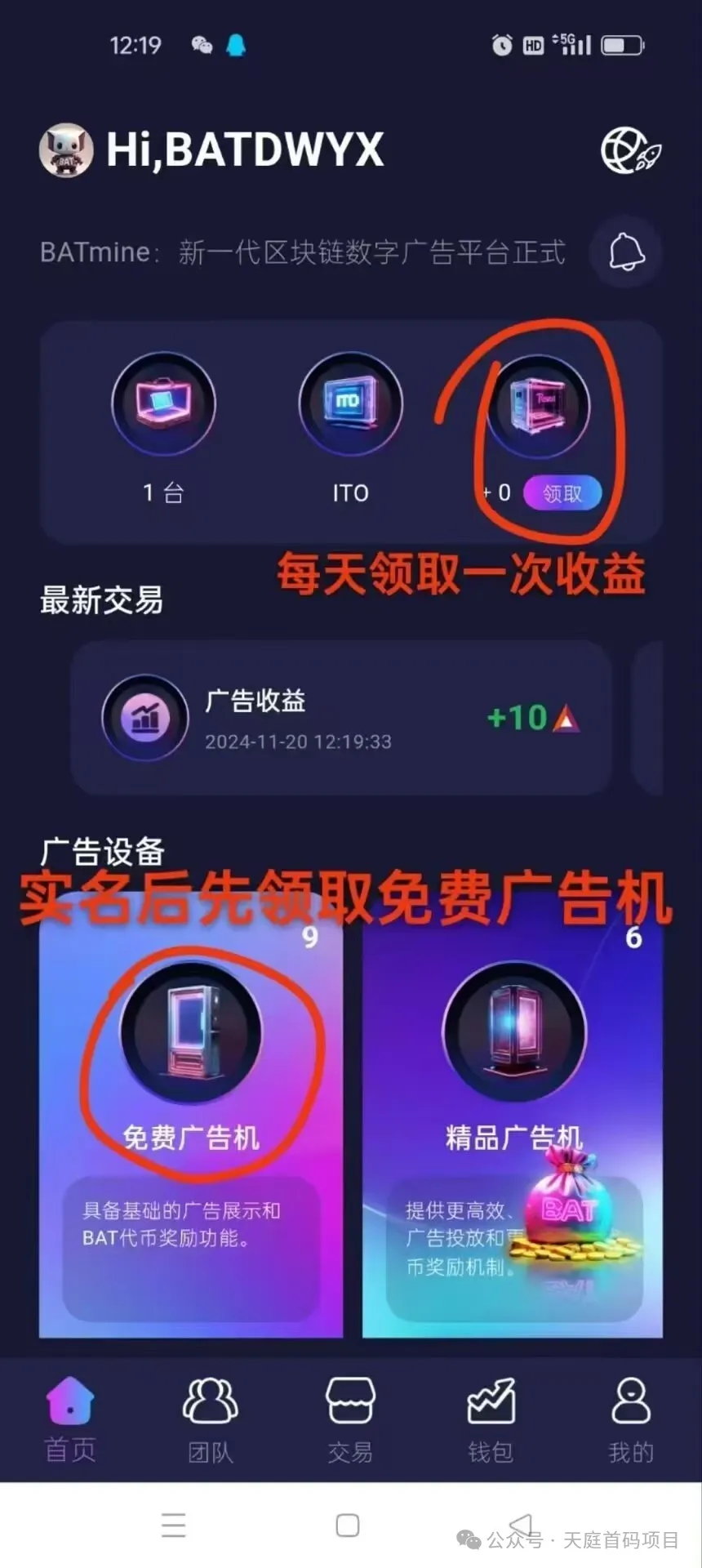Image resolution: width=702 pixels, height=1568 pixels.
Task: Open the system recent apps menu
Action: pyautogui.click(x=174, y=1525)
